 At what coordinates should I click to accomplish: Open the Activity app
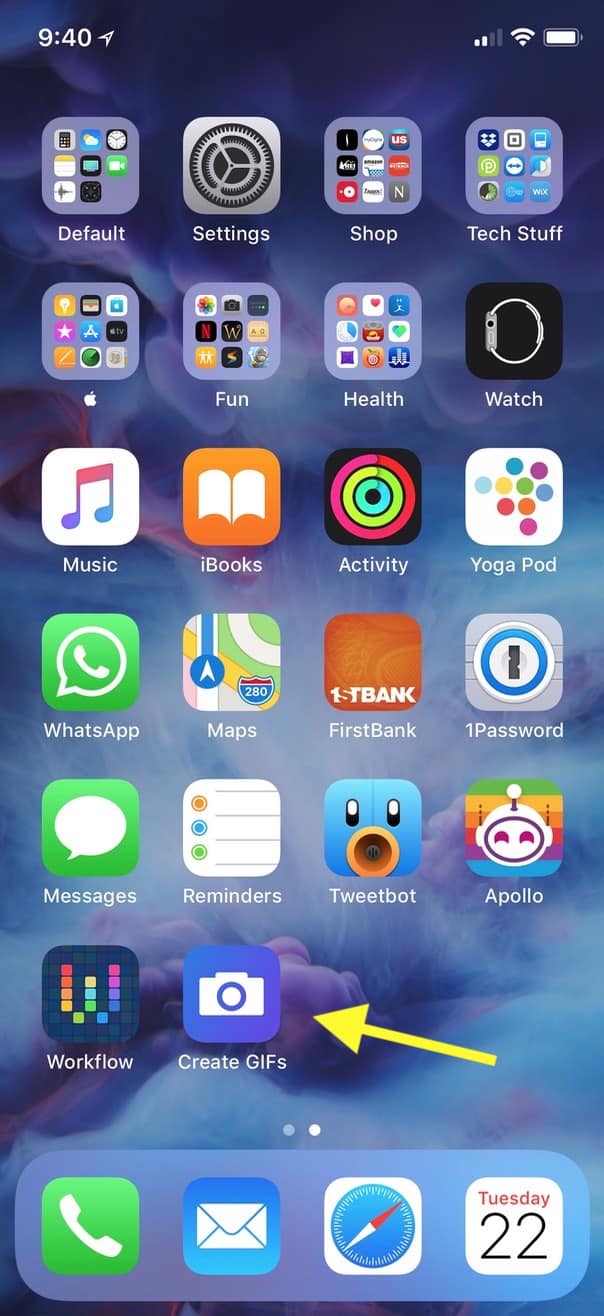coord(373,497)
